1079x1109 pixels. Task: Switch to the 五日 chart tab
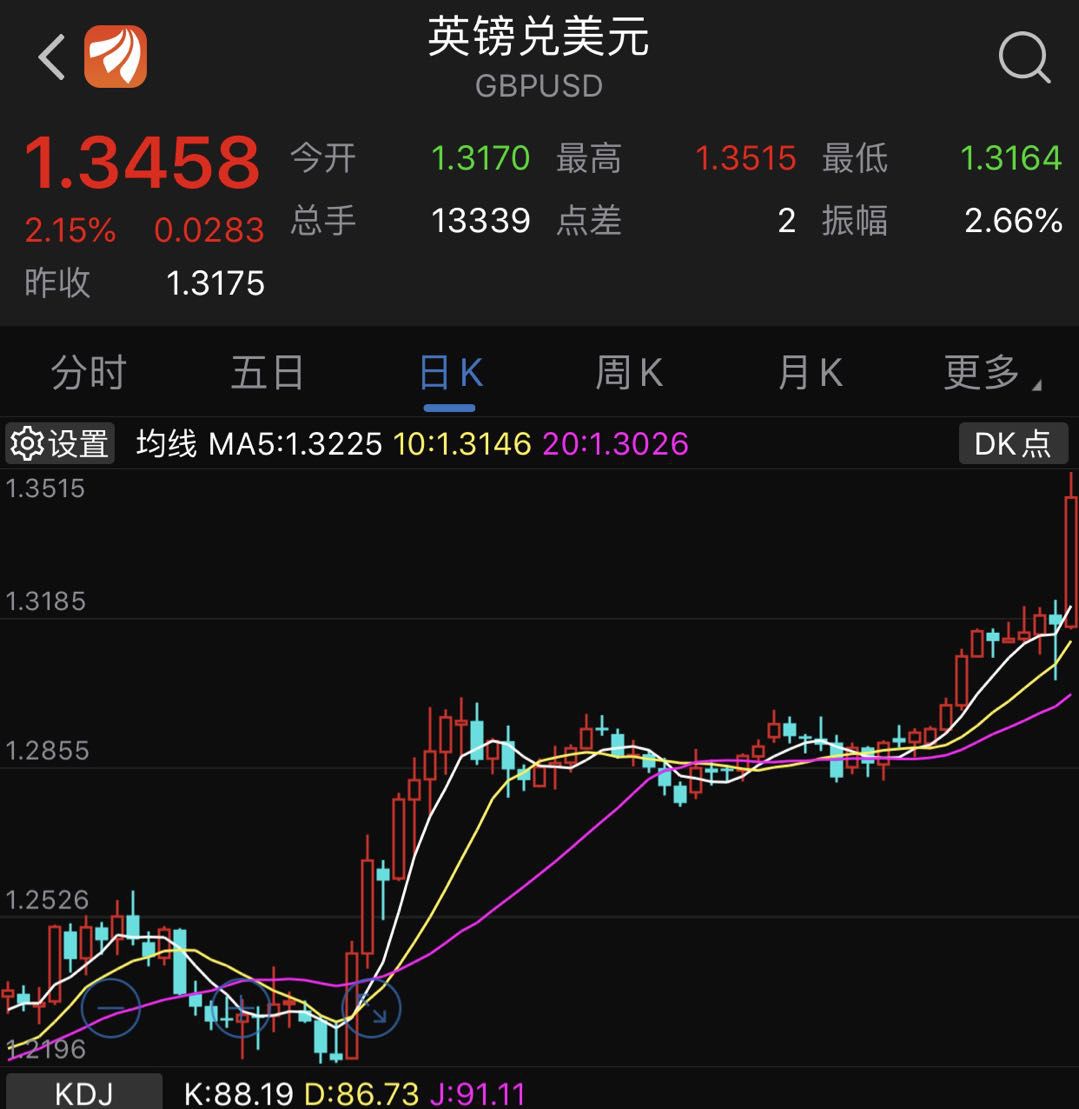pyautogui.click(x=267, y=373)
